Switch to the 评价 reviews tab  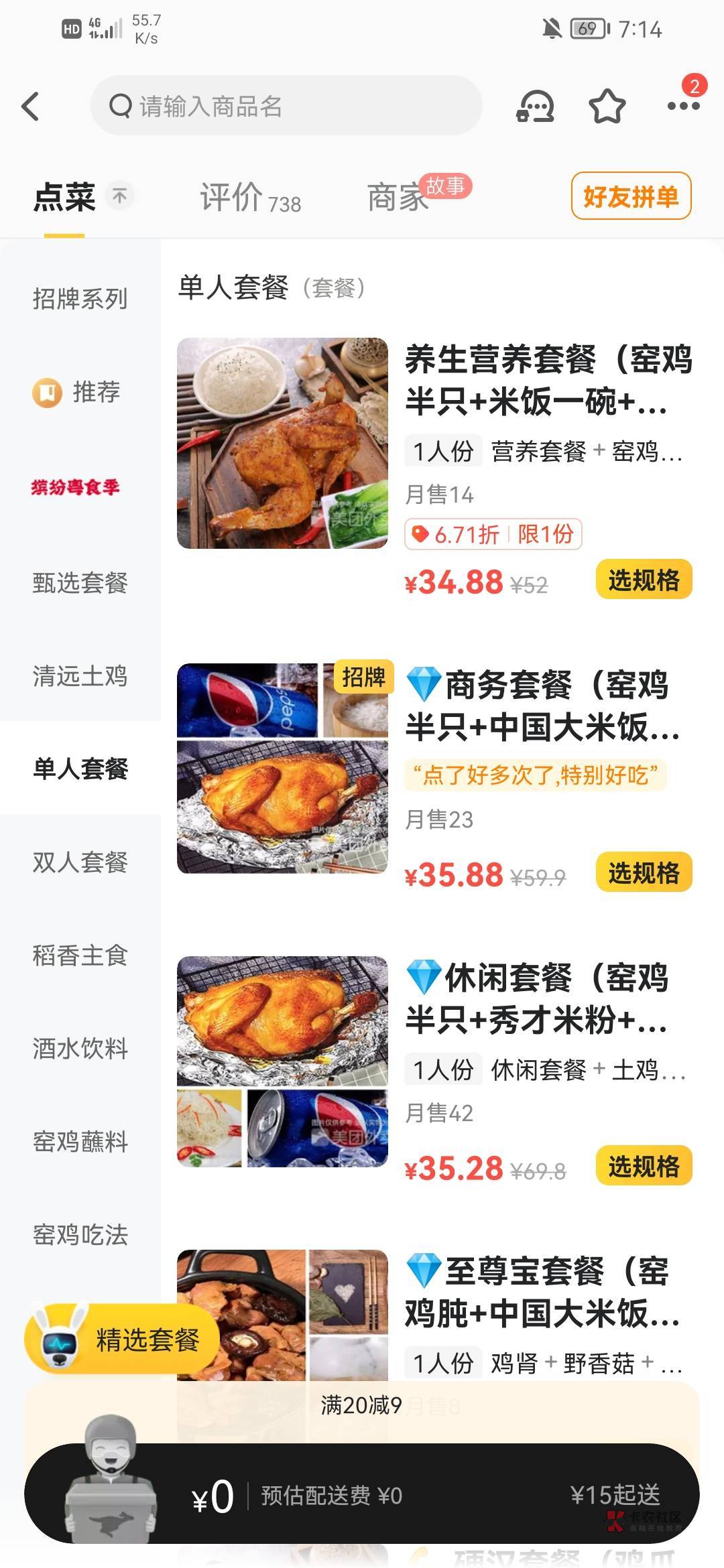pyautogui.click(x=250, y=198)
